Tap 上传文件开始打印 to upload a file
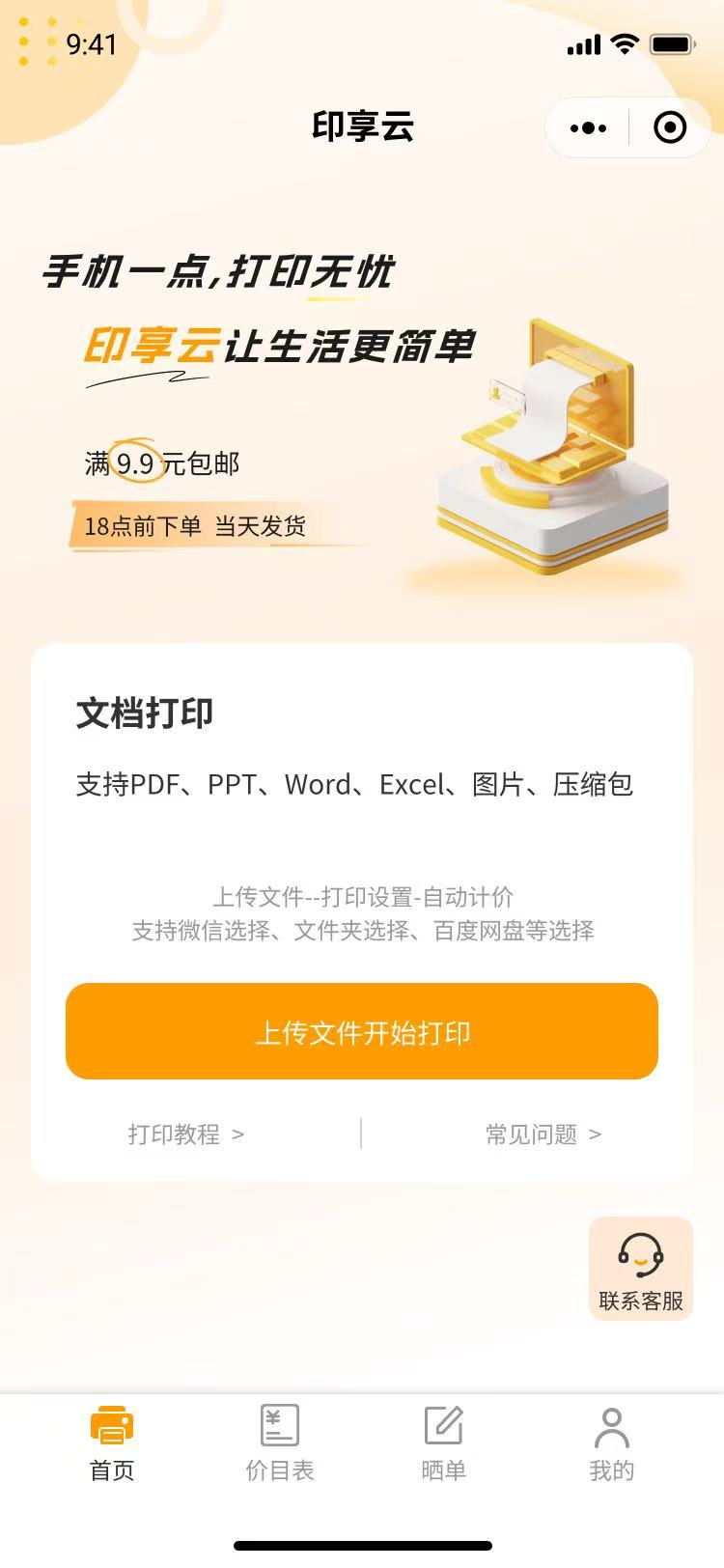 [x=362, y=1031]
